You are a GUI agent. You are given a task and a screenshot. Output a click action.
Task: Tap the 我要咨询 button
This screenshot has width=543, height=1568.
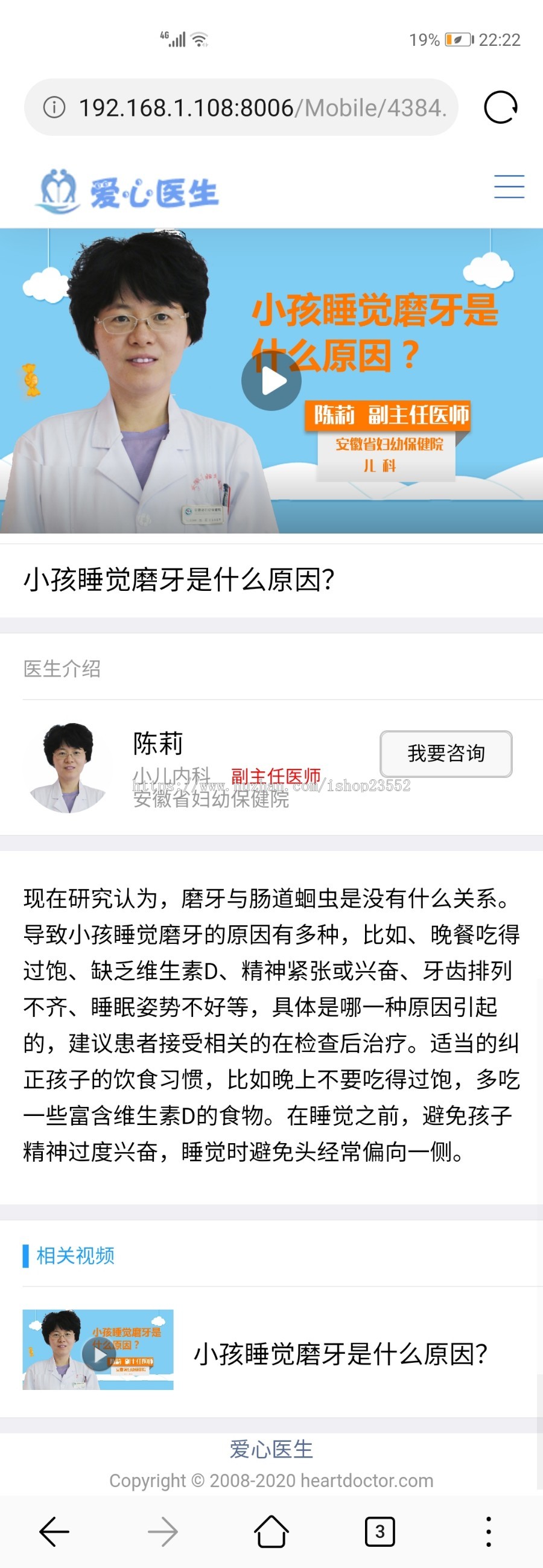pyautogui.click(x=446, y=754)
